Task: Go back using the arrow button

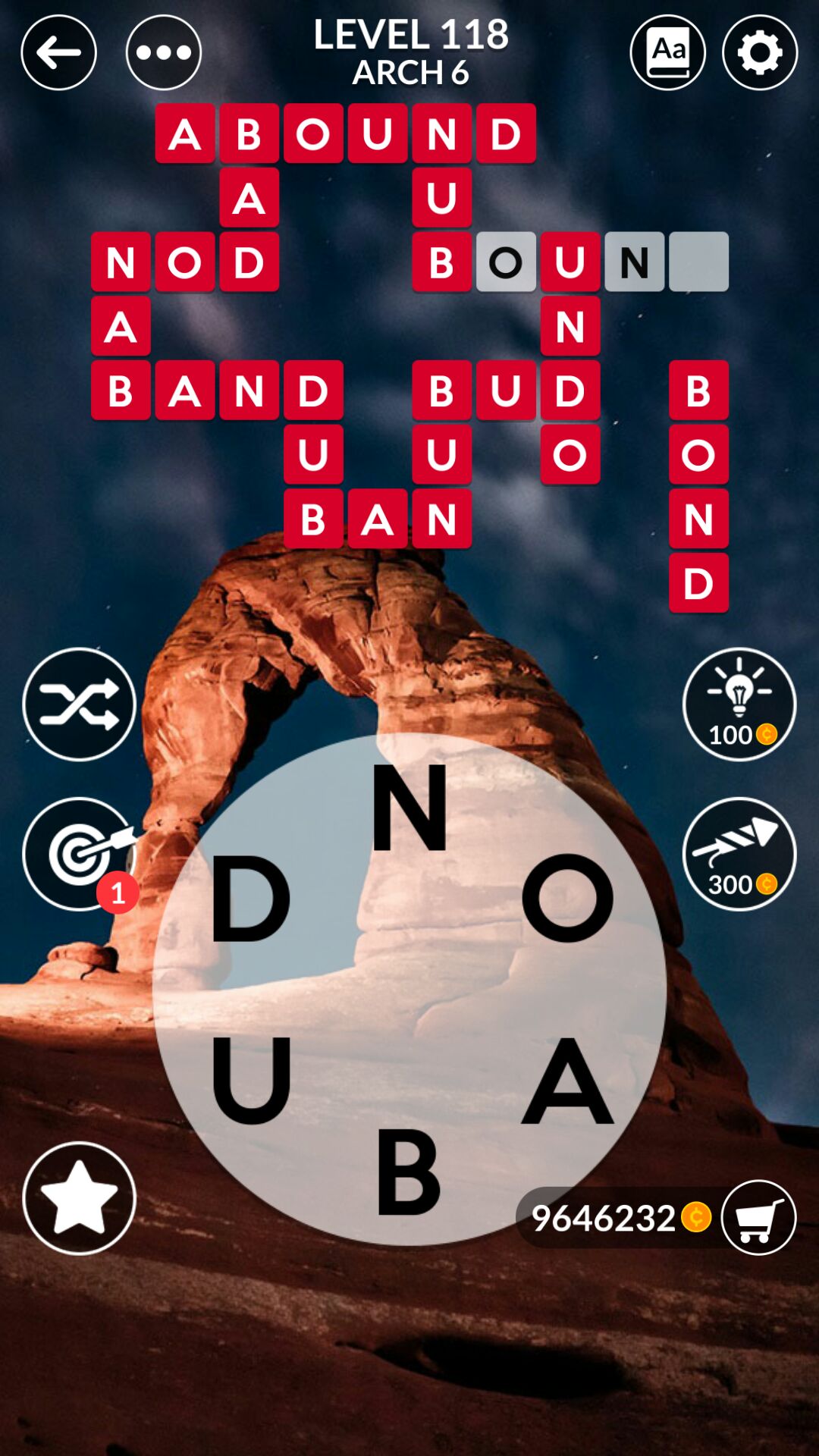Action: (x=58, y=52)
